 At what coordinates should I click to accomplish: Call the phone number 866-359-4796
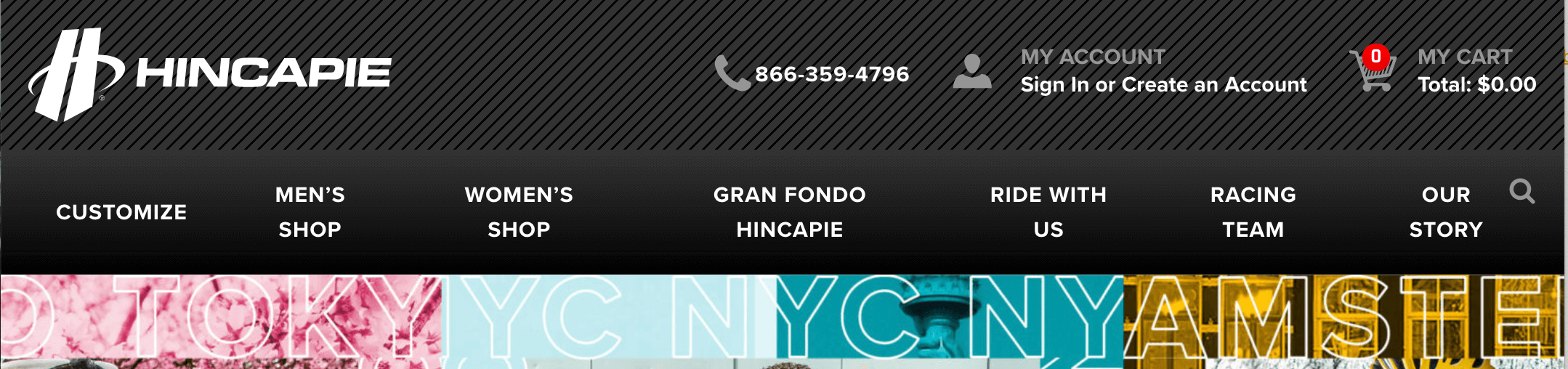pos(831,74)
